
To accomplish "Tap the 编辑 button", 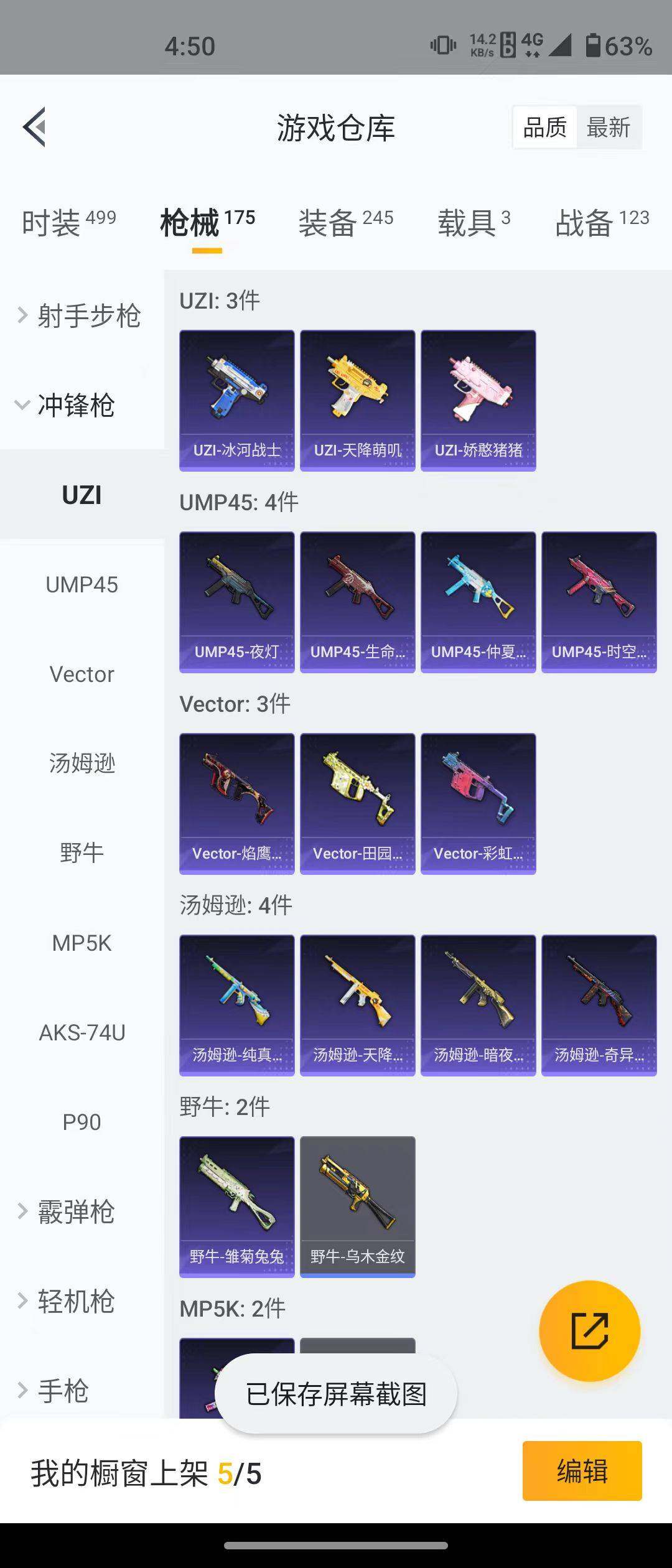I will click(582, 1471).
